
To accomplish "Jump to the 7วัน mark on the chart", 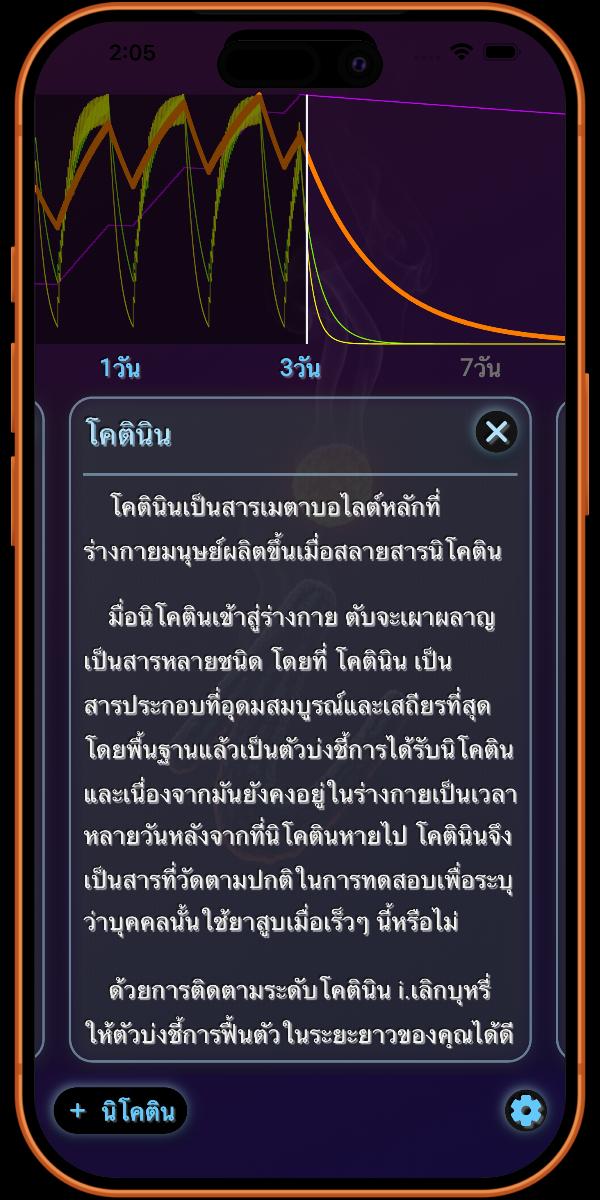I will click(x=480, y=368).
